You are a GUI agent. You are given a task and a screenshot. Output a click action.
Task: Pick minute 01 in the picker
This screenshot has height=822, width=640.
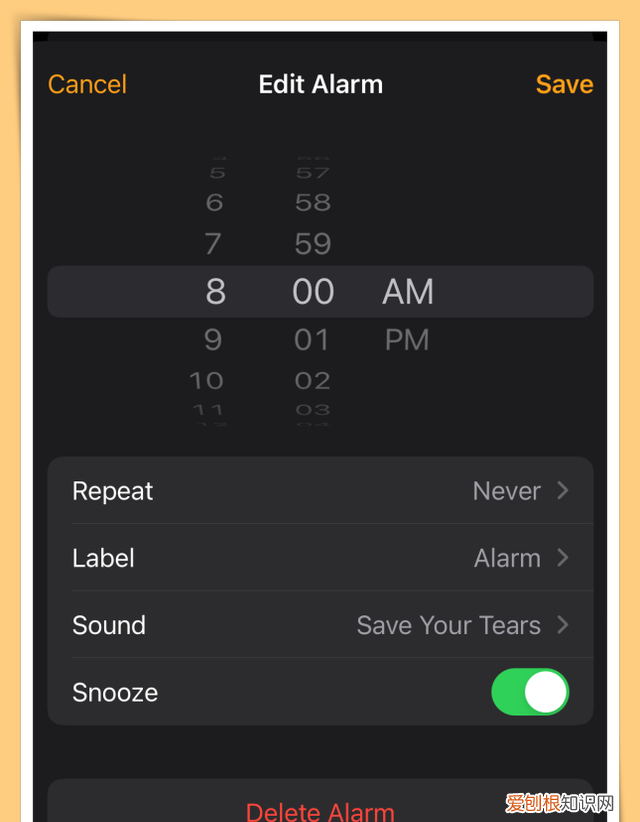pyautogui.click(x=312, y=340)
